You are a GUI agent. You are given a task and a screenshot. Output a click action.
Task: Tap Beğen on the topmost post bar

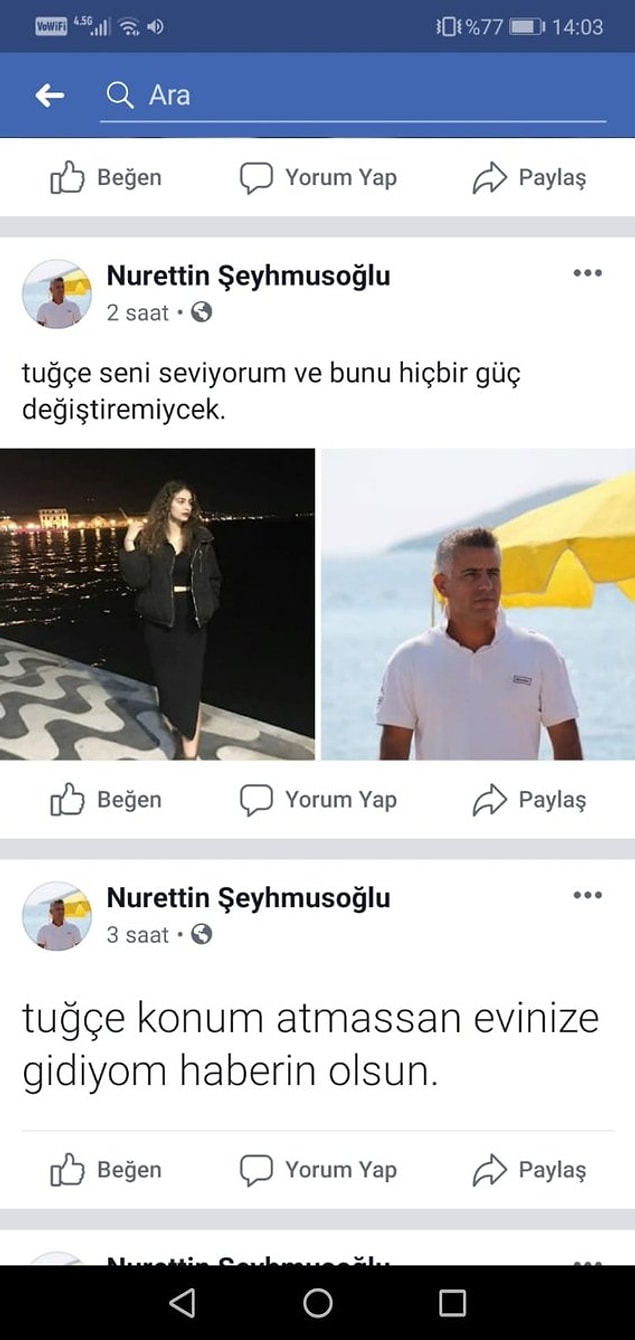coord(106,178)
